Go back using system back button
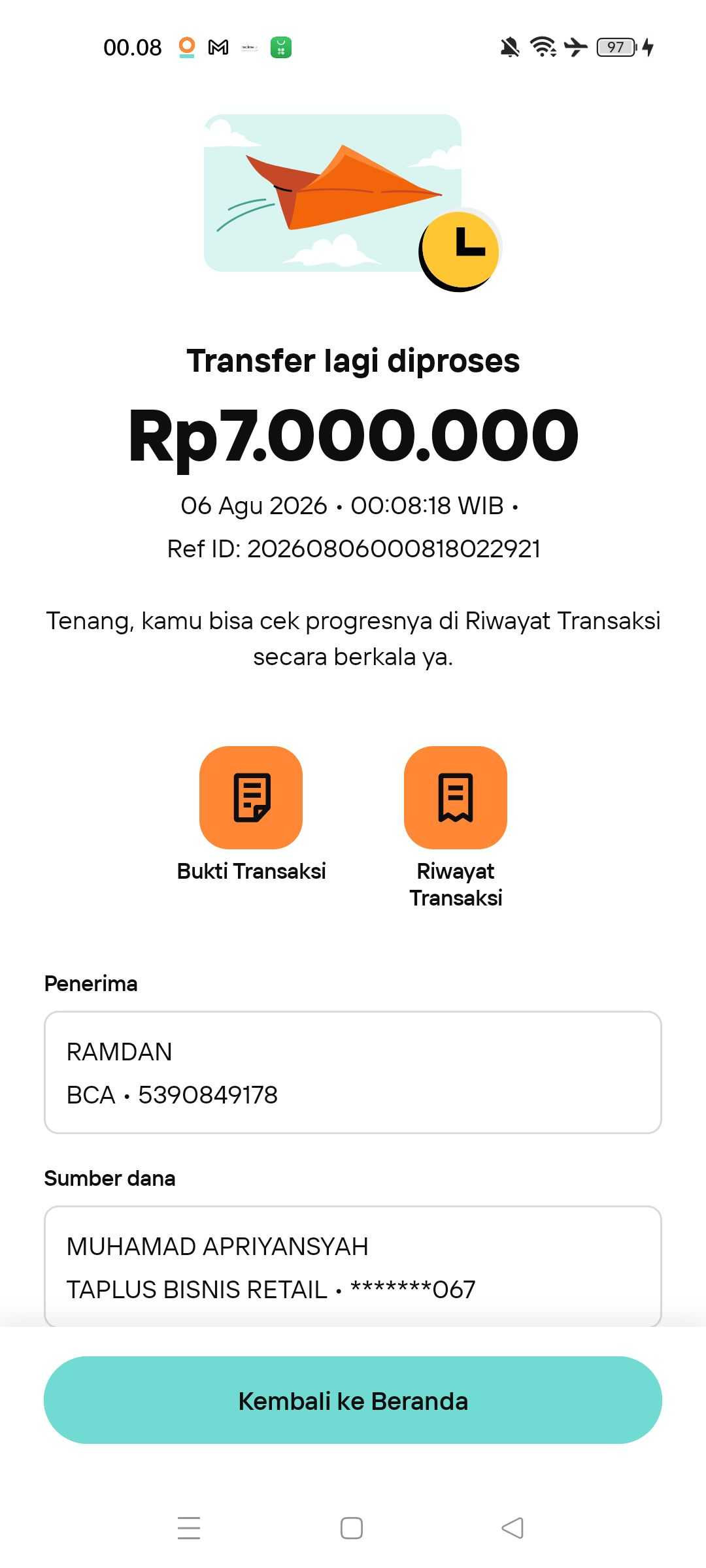Screen dimensions: 706x1568 point(513,1527)
